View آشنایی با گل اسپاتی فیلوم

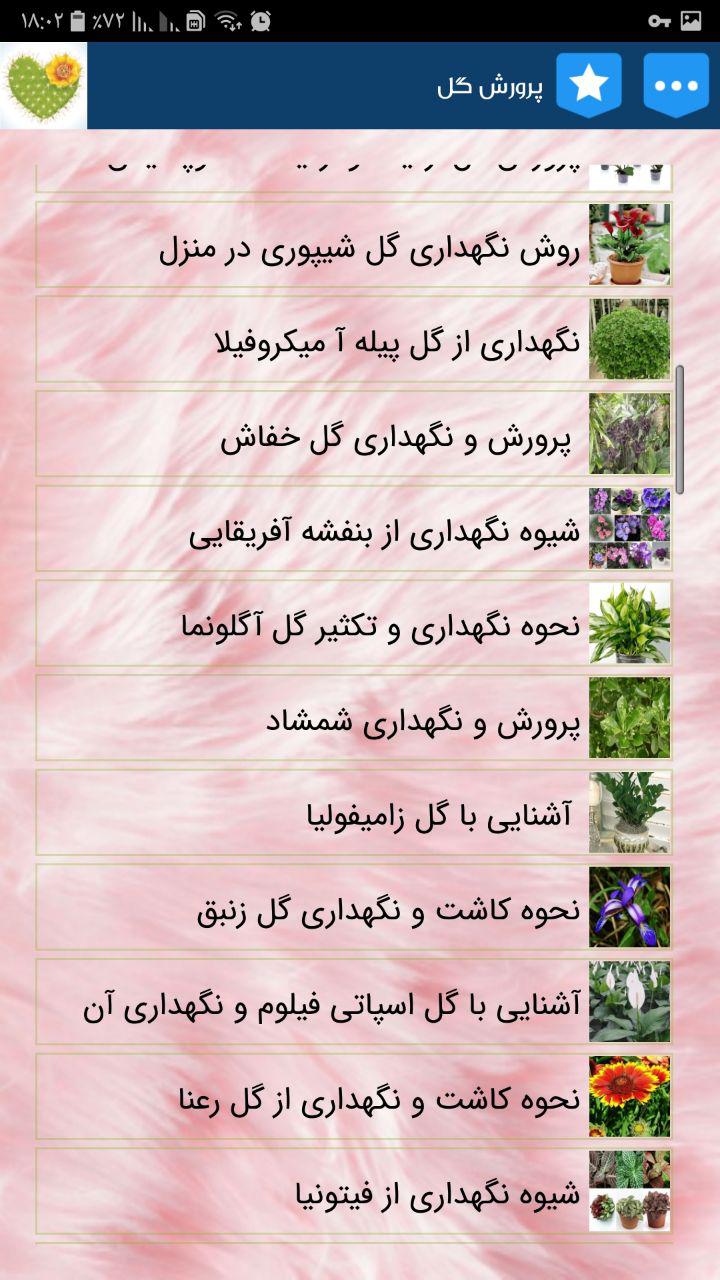coord(354,1001)
